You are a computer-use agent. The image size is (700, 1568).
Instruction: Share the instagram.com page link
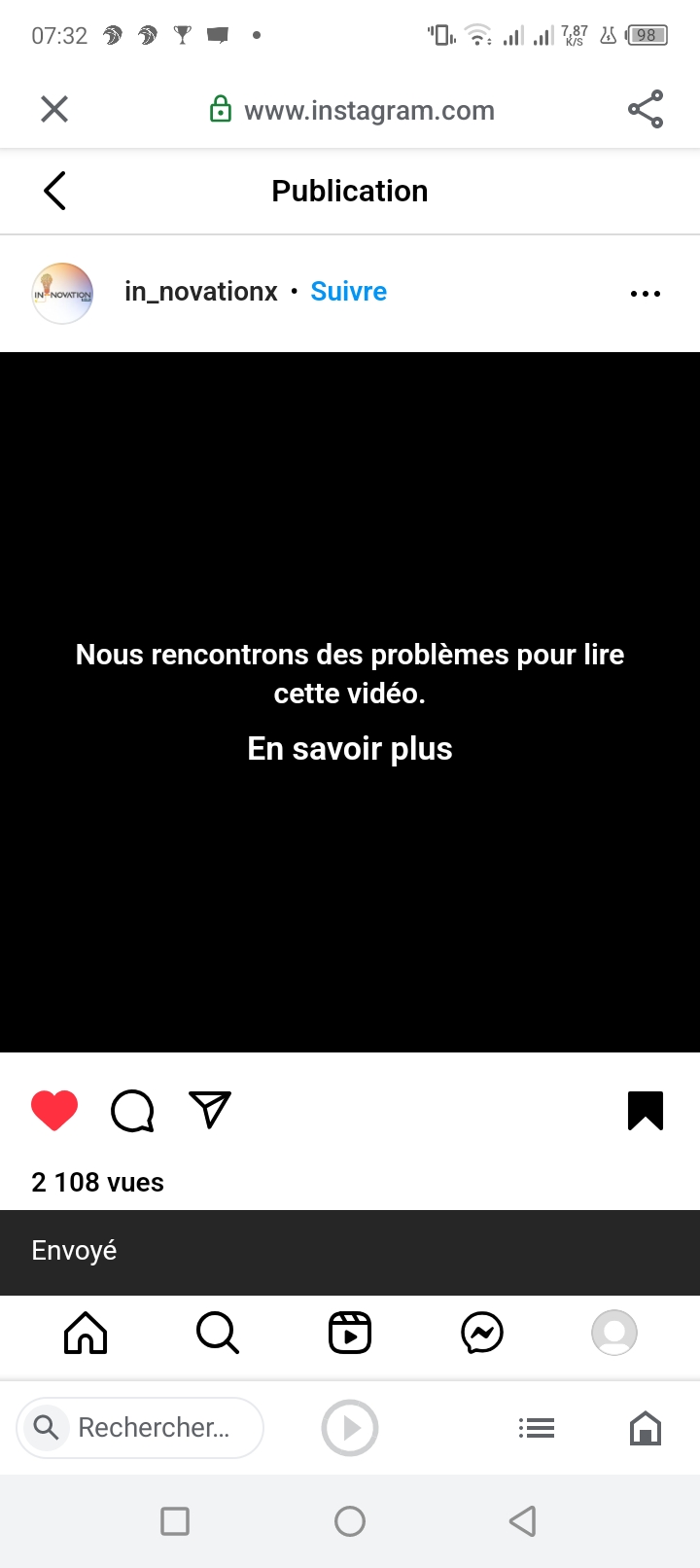click(x=646, y=109)
